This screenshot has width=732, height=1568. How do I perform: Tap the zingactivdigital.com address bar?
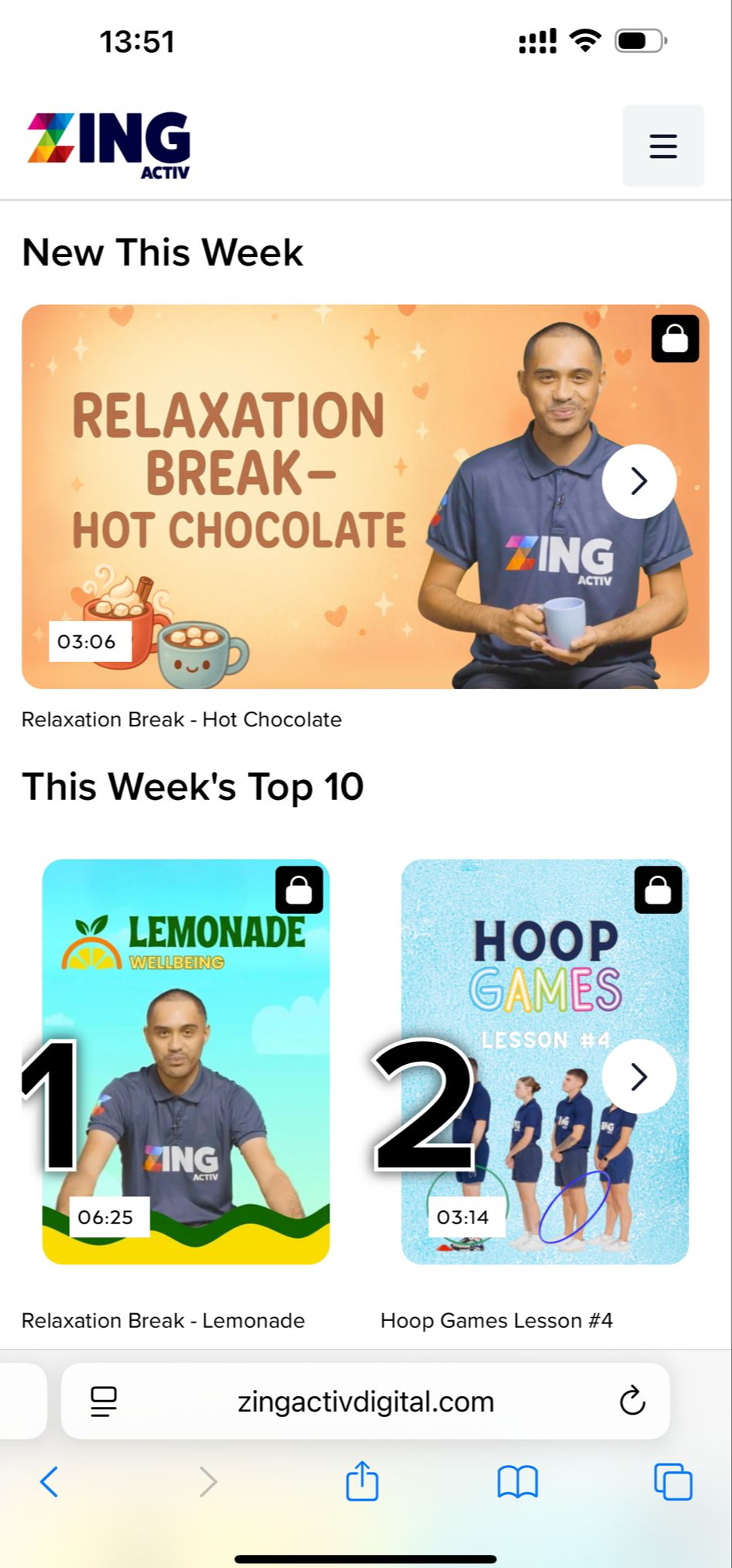366,1402
